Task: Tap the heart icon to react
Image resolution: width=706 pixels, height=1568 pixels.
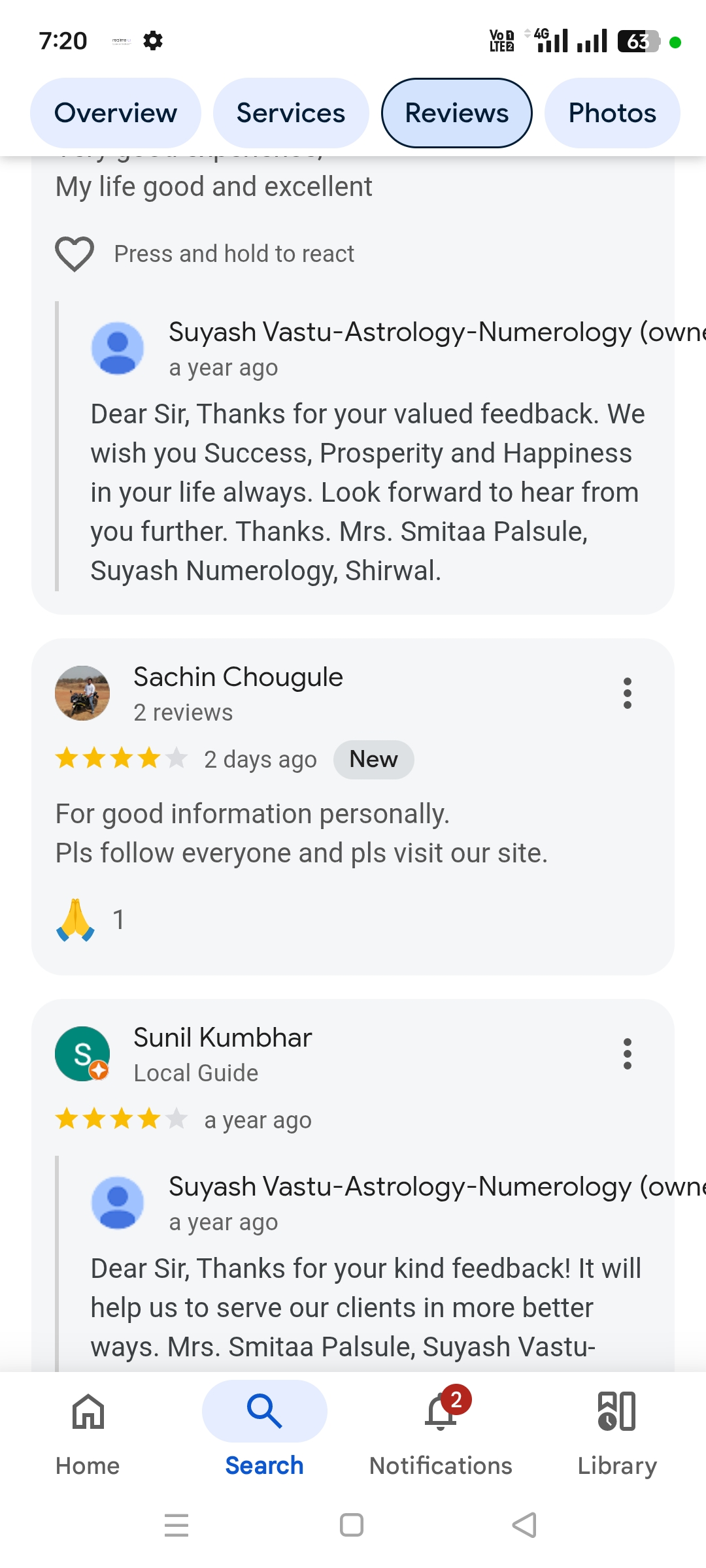Action: 75,253
